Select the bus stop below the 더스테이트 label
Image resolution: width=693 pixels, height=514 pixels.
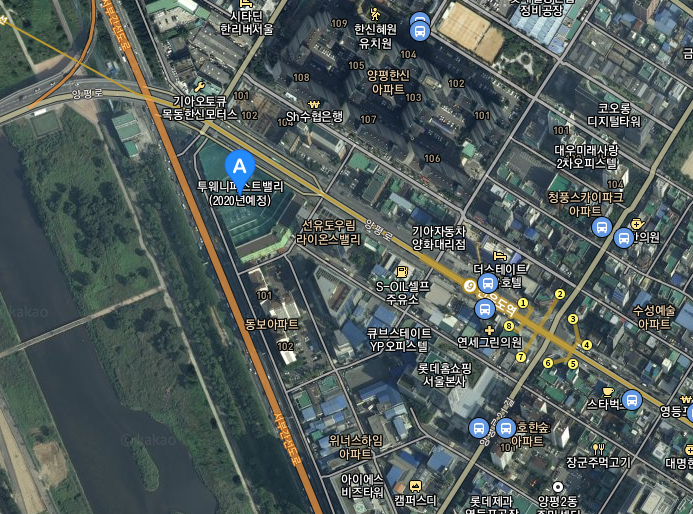488,284
